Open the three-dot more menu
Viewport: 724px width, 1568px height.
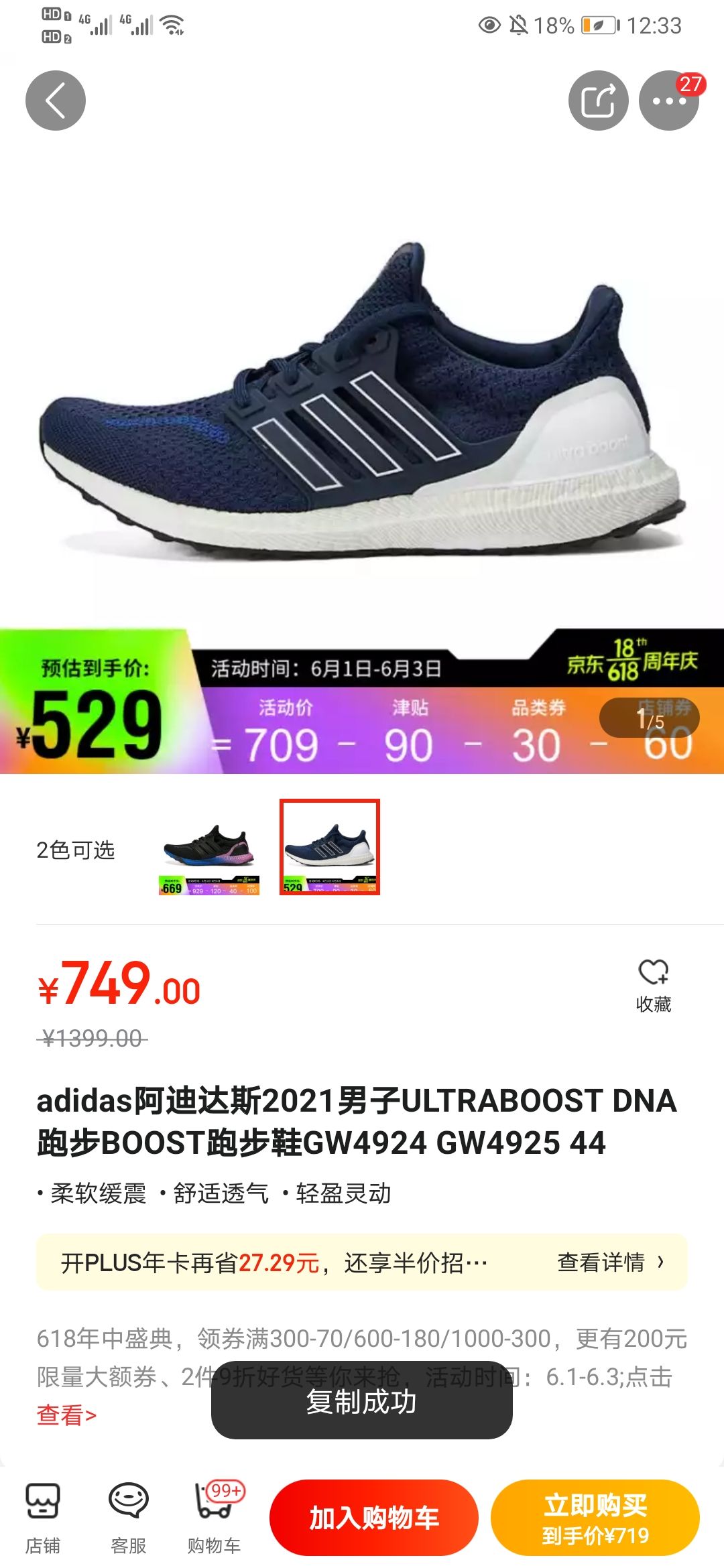pyautogui.click(x=668, y=101)
